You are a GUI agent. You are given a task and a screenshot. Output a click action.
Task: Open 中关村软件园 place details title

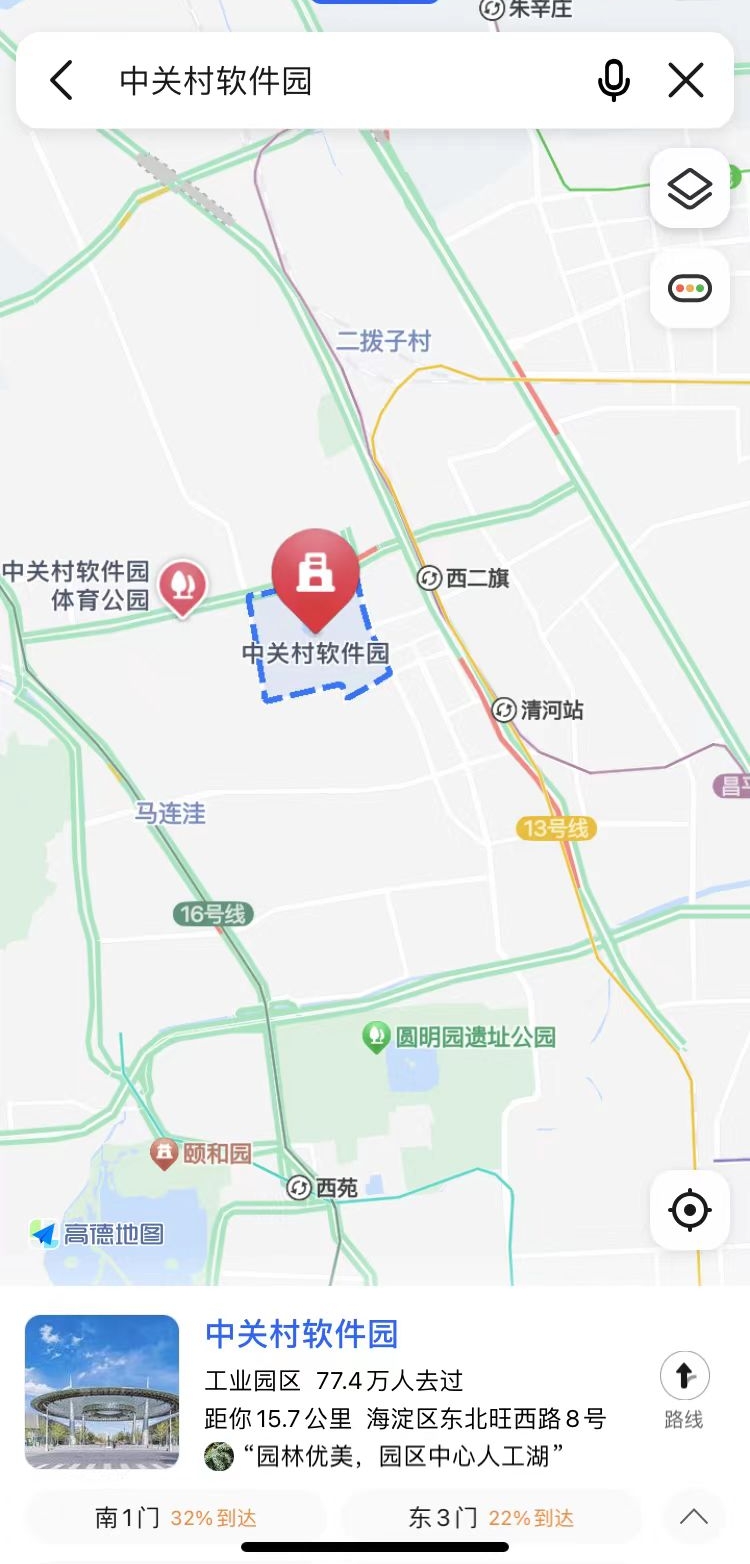click(302, 1333)
